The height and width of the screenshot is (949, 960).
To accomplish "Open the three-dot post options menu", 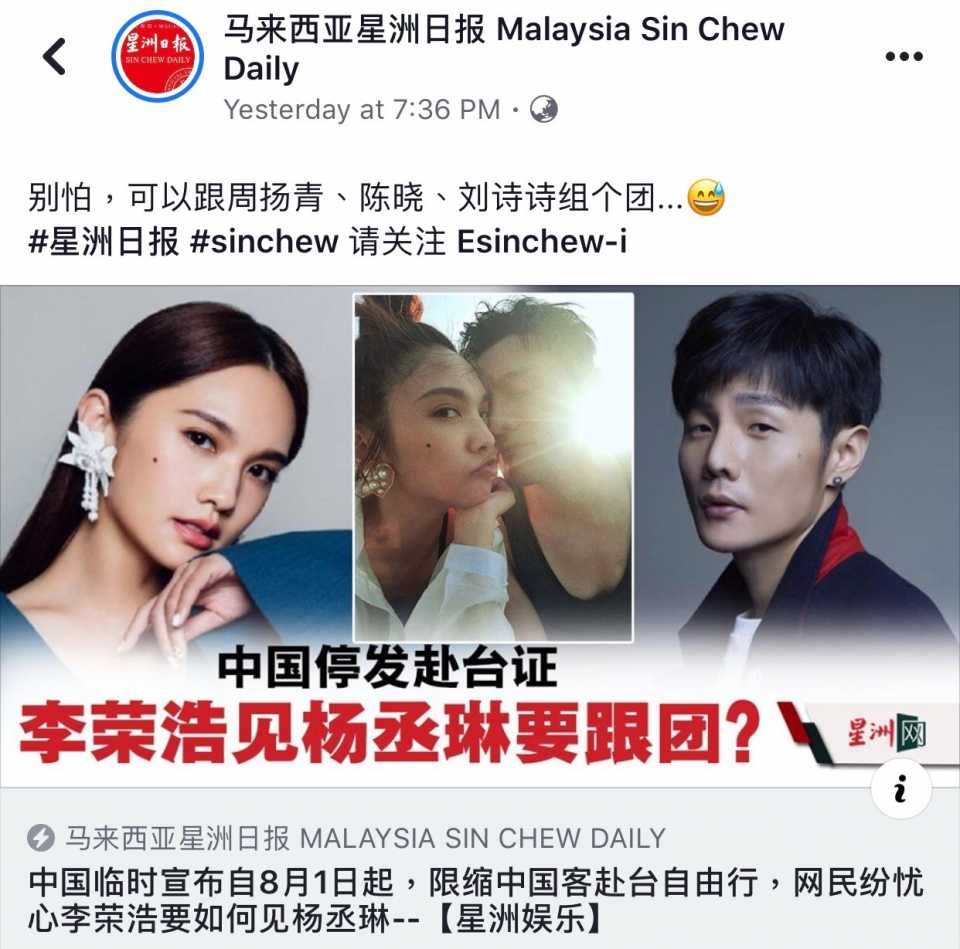I will click(x=903, y=57).
